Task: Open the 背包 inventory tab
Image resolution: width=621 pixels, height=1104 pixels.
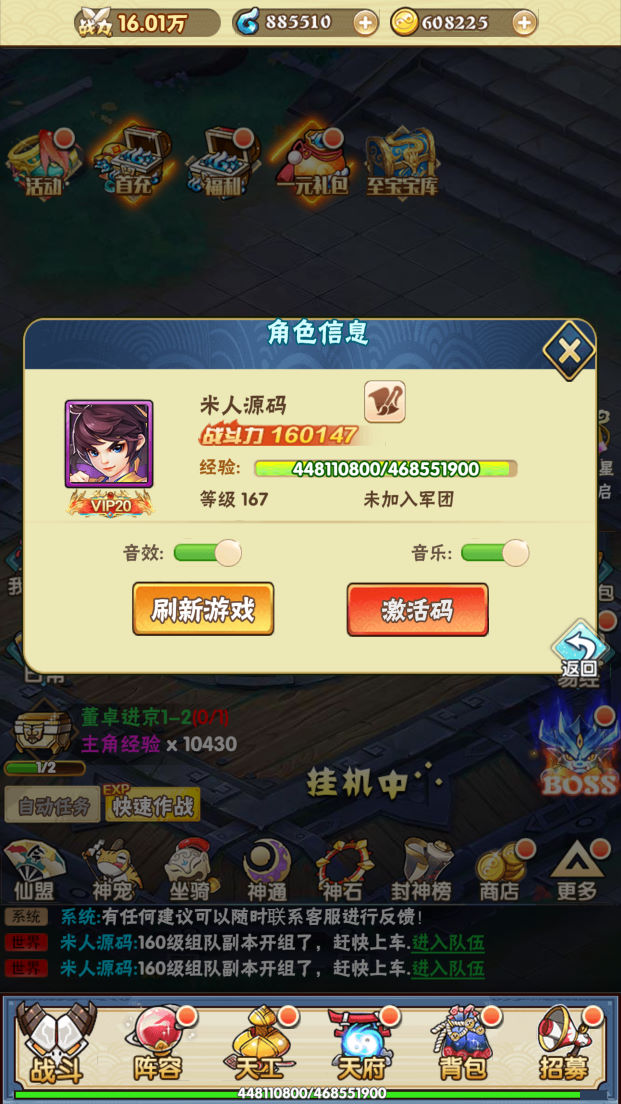Action: tap(462, 1046)
